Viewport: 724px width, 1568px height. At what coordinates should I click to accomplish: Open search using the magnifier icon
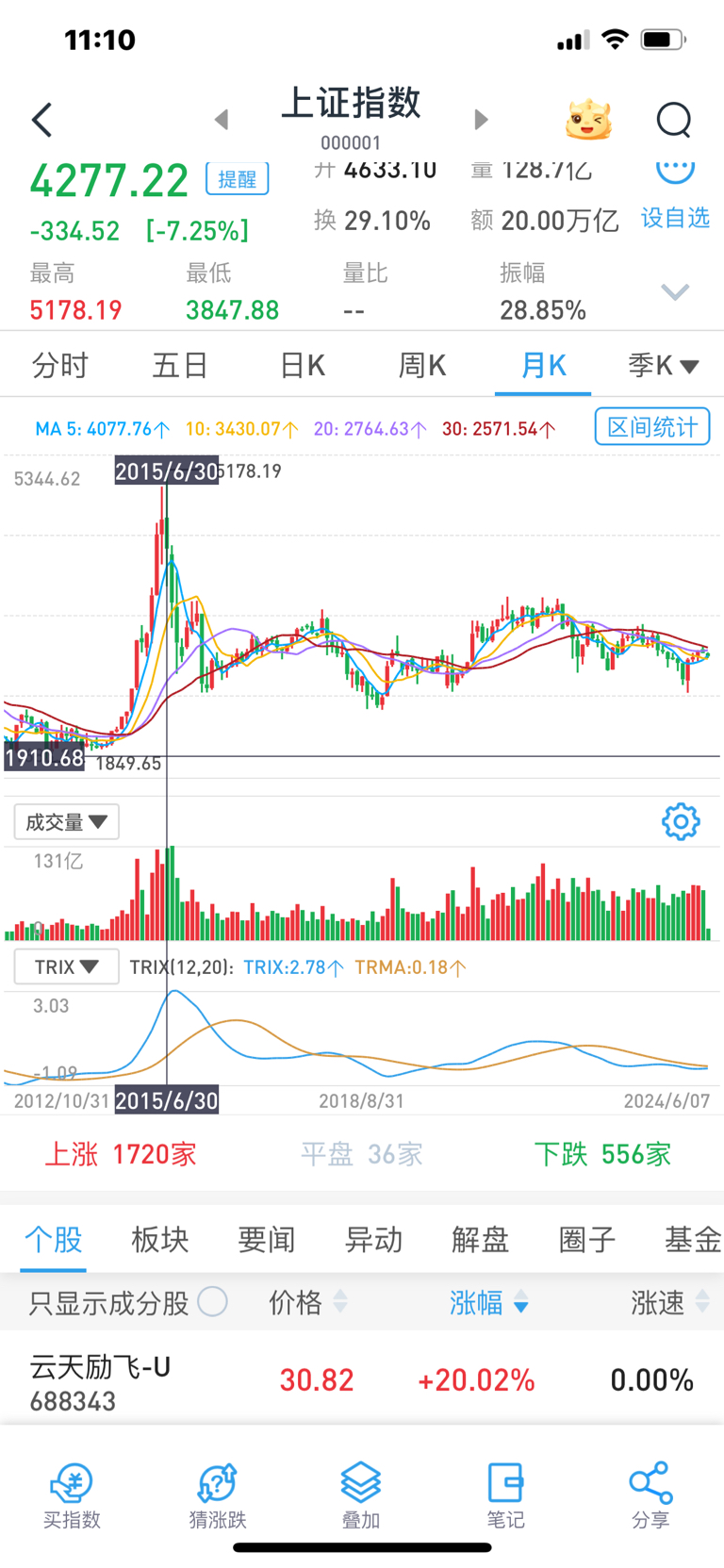(x=673, y=120)
